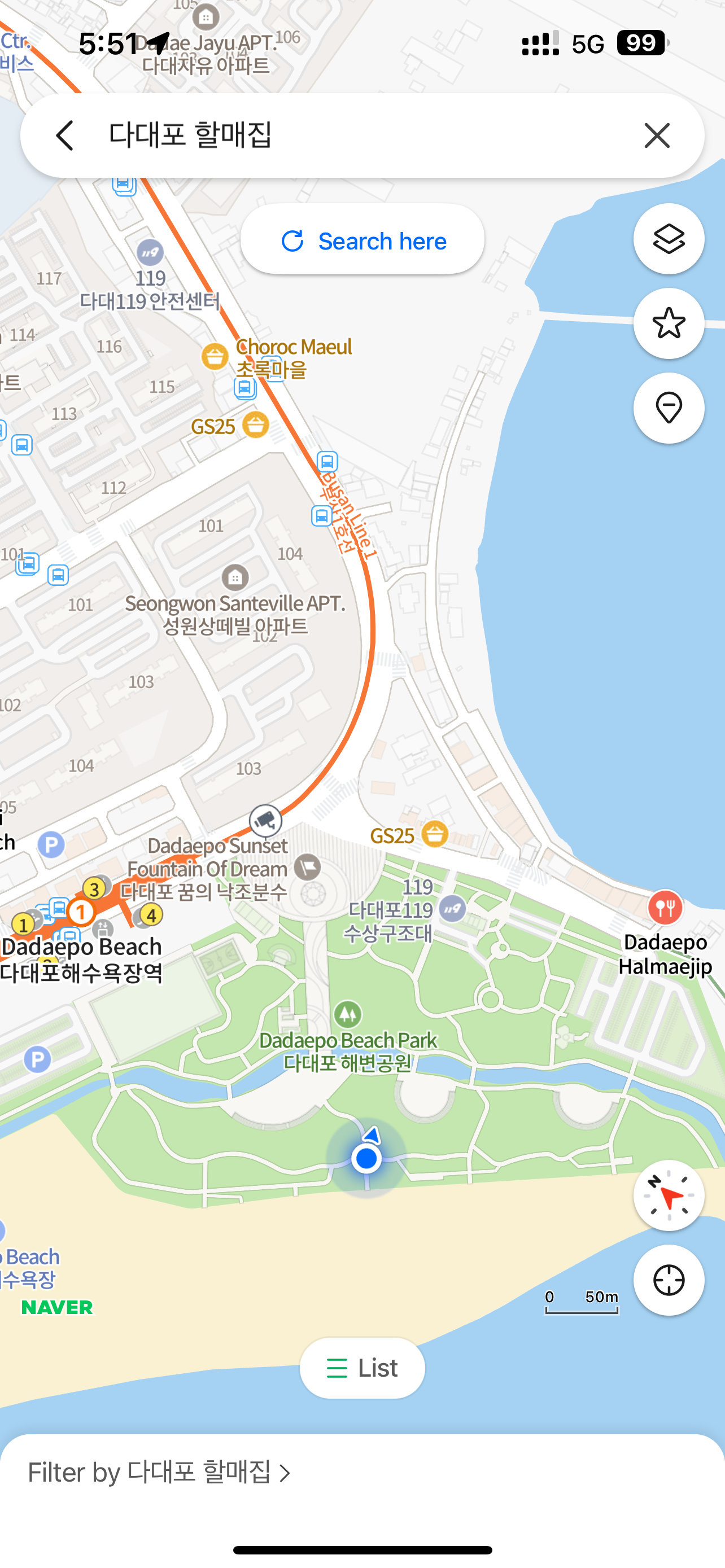
Task: Clear the search query
Action: (x=656, y=135)
